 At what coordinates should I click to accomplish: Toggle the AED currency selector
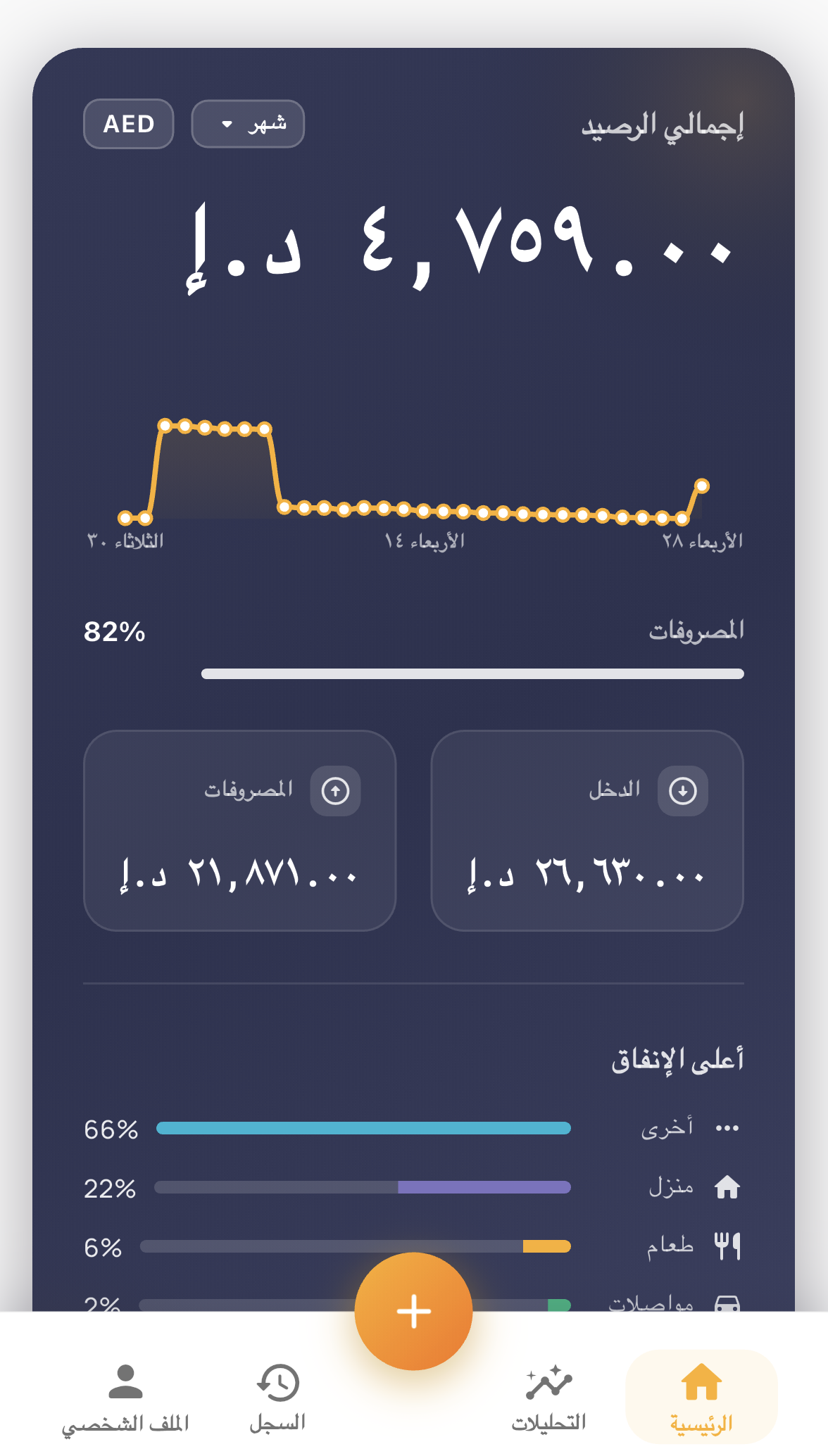click(x=128, y=123)
